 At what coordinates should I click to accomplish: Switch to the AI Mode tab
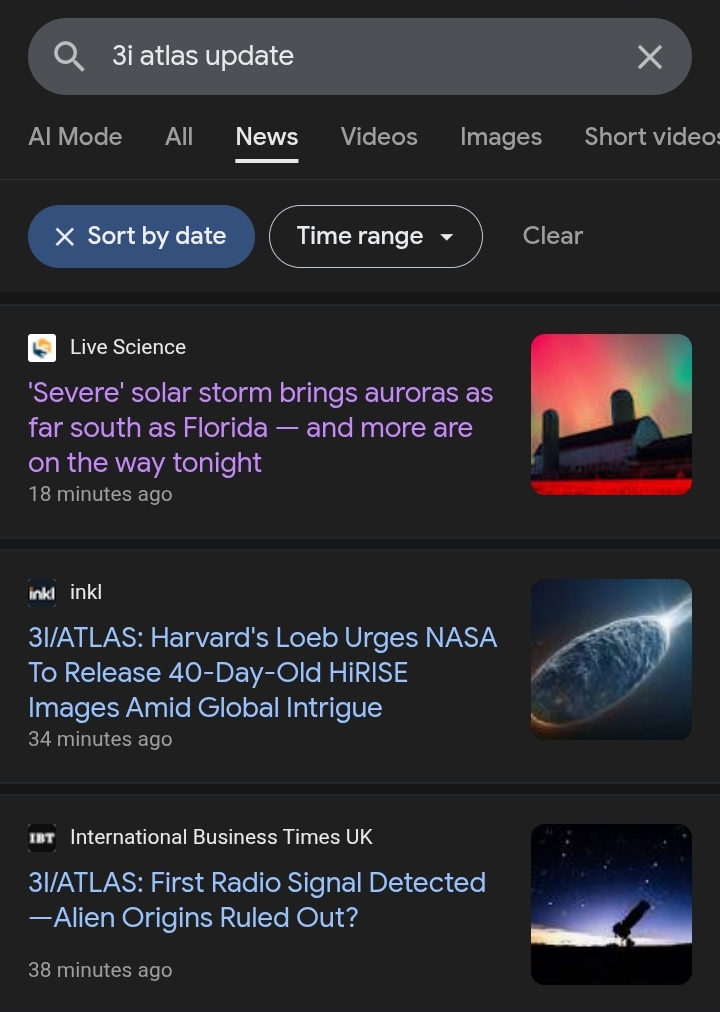point(75,137)
